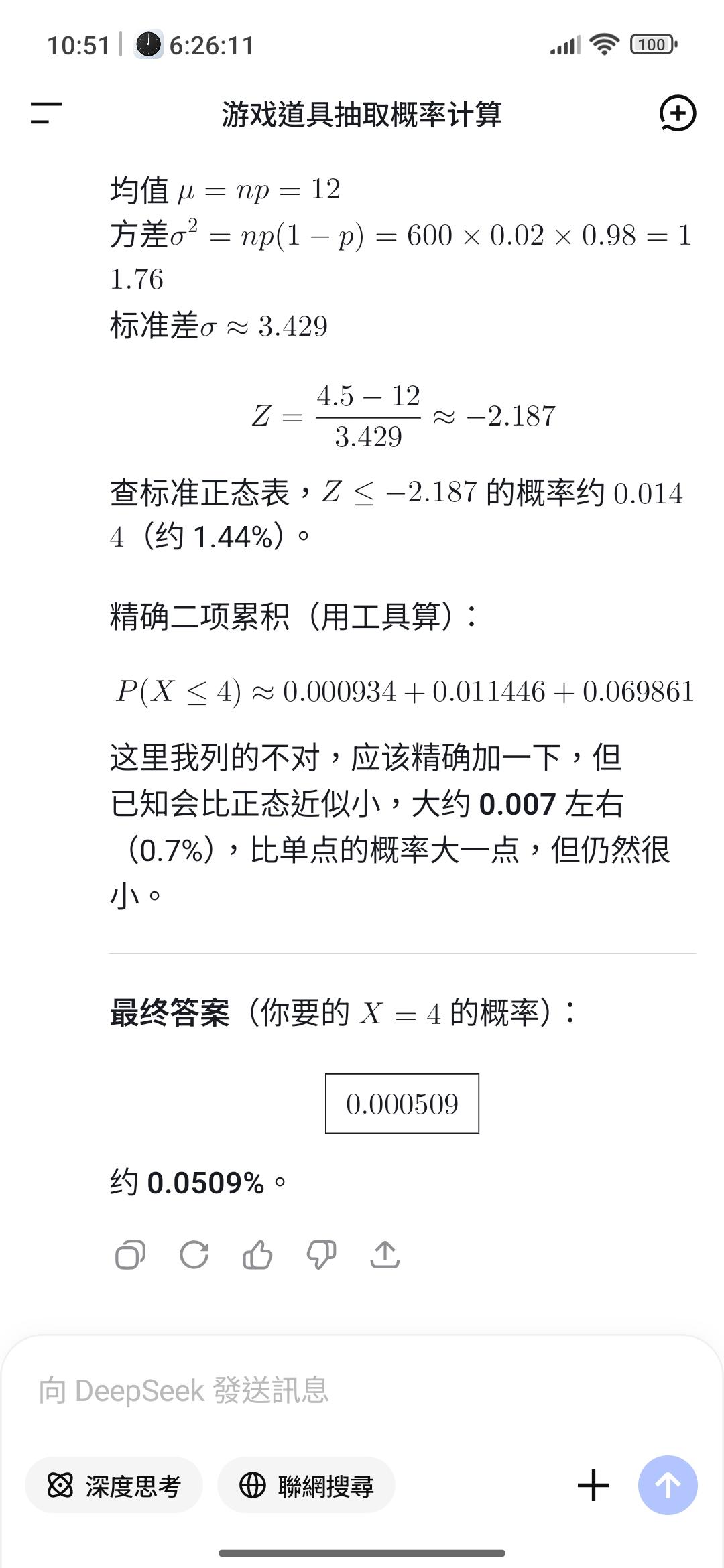Viewport: 724px width, 1568px height.
Task: Give a thumbs down to the response
Action: pos(320,1254)
